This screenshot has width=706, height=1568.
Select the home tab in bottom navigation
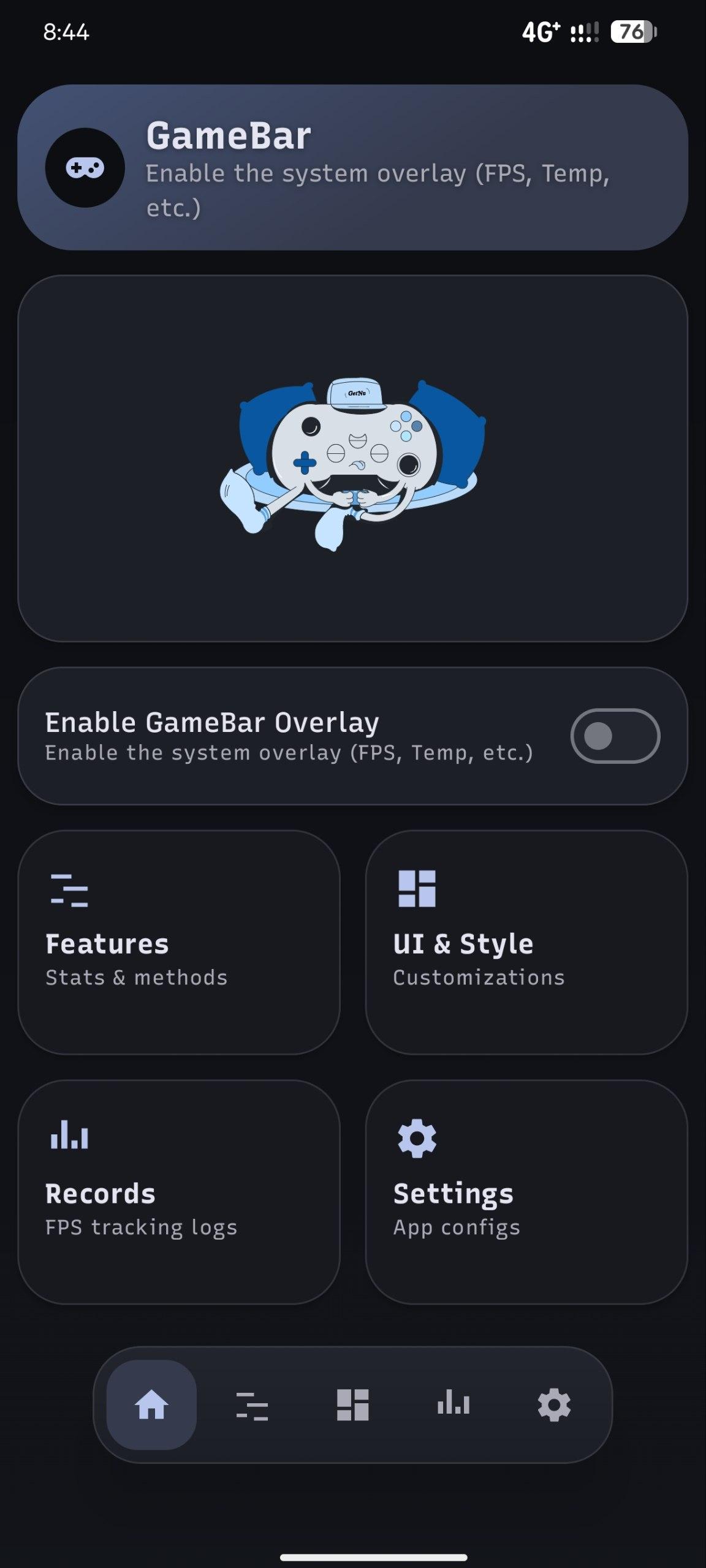click(151, 1404)
